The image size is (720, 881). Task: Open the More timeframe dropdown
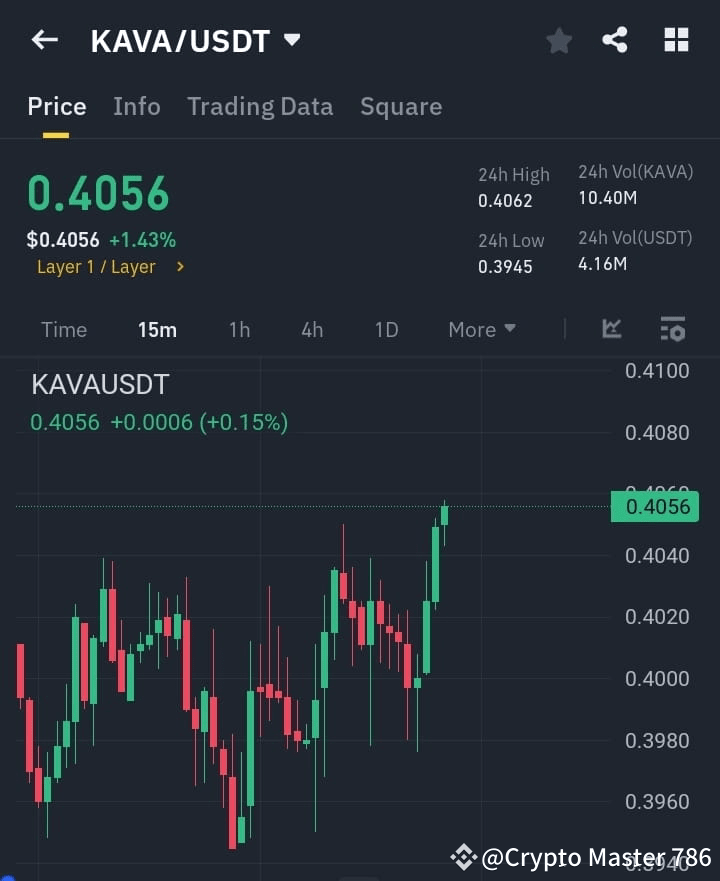pyautogui.click(x=481, y=329)
